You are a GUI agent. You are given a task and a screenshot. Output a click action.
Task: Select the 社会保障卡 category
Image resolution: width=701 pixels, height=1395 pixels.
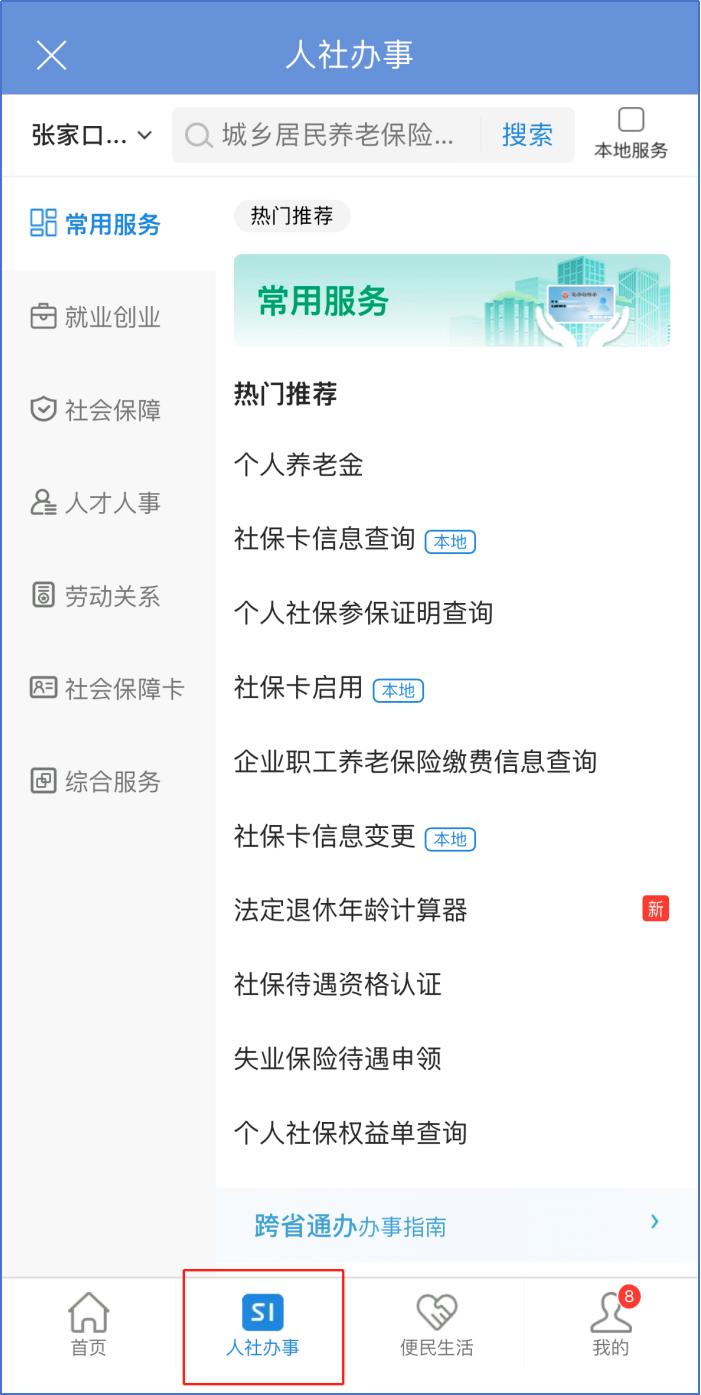pyautogui.click(x=107, y=689)
